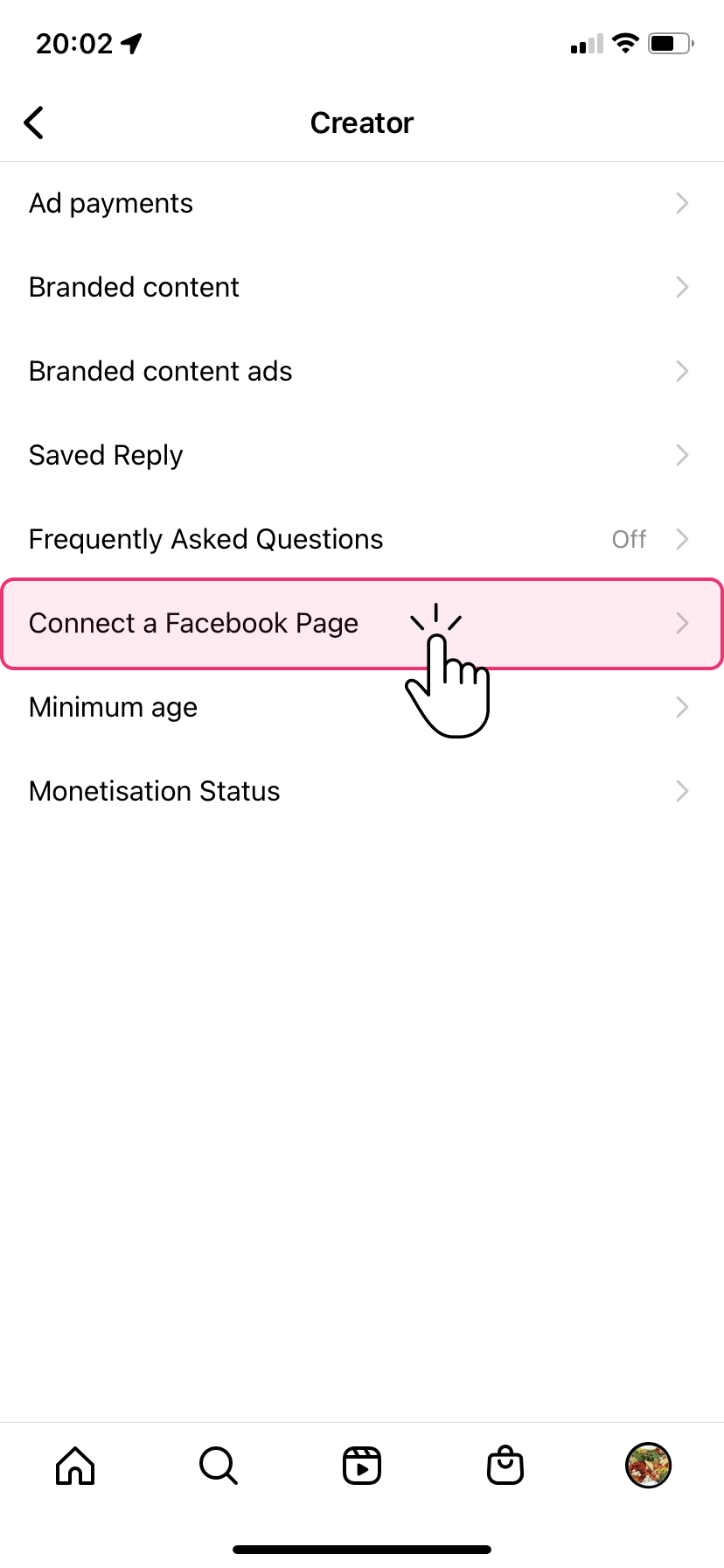
Task: Select Connect a Facebook Page
Action: (x=362, y=624)
